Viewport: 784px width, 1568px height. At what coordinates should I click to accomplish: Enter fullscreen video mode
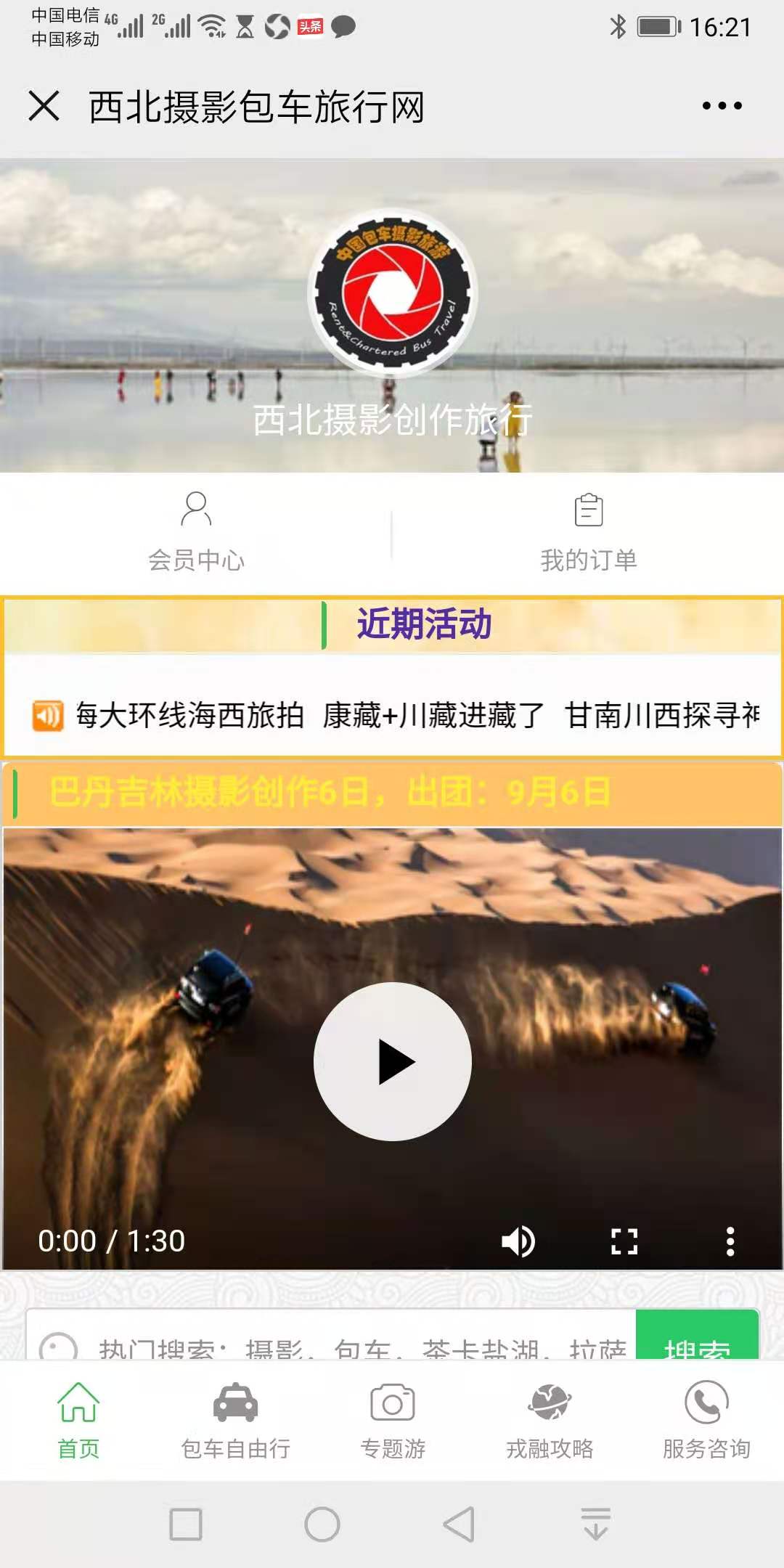tap(624, 1241)
